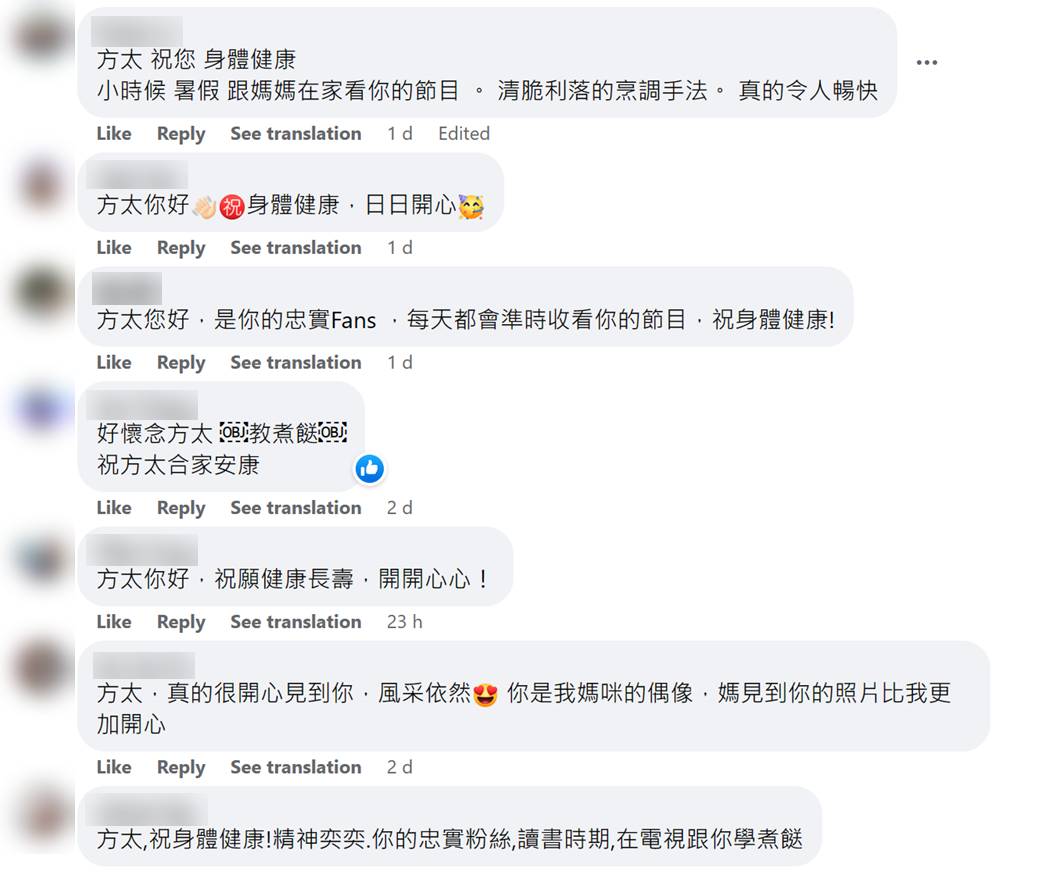This screenshot has height=875, width=1049.
Task: See translation of 風采依然 comment
Action: [x=295, y=767]
